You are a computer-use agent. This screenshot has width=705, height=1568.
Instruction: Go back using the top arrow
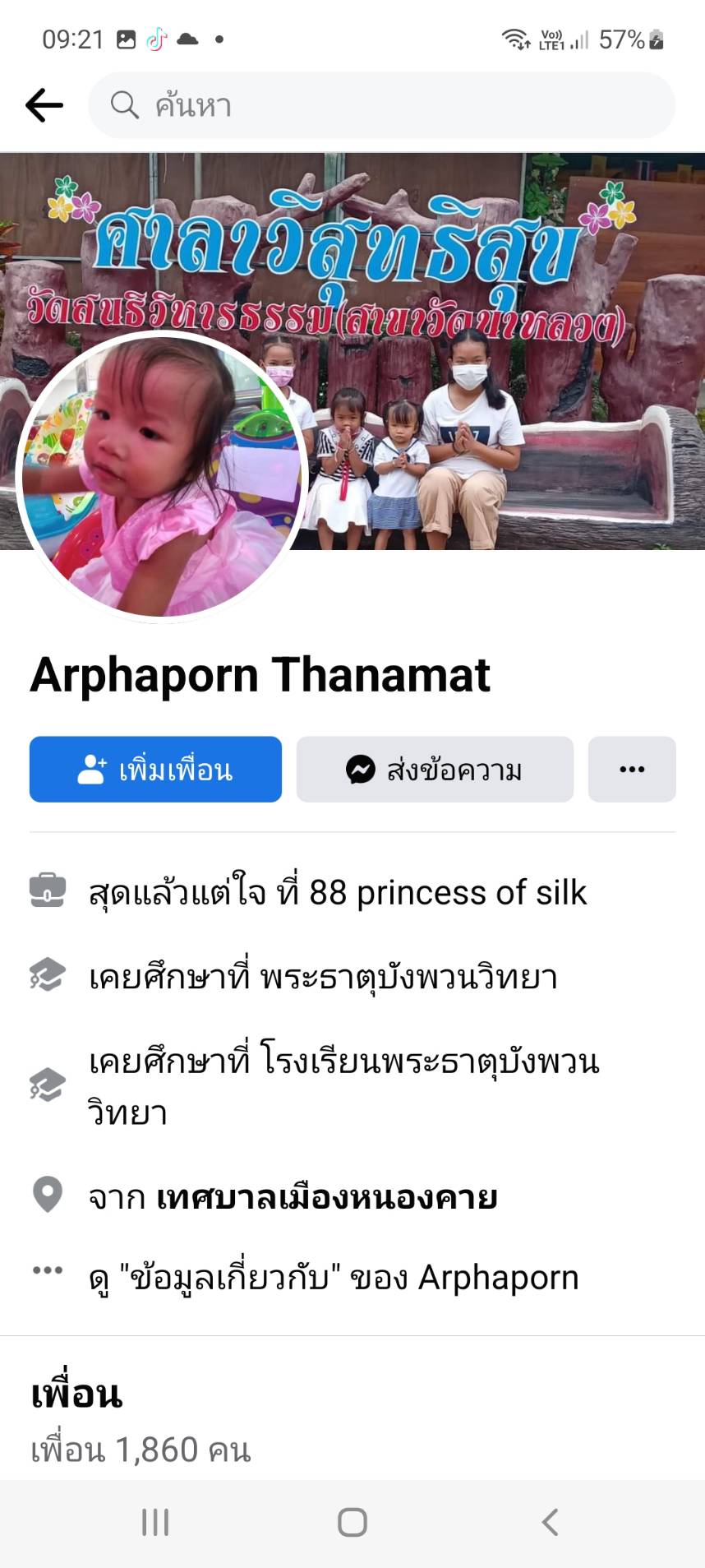point(44,105)
